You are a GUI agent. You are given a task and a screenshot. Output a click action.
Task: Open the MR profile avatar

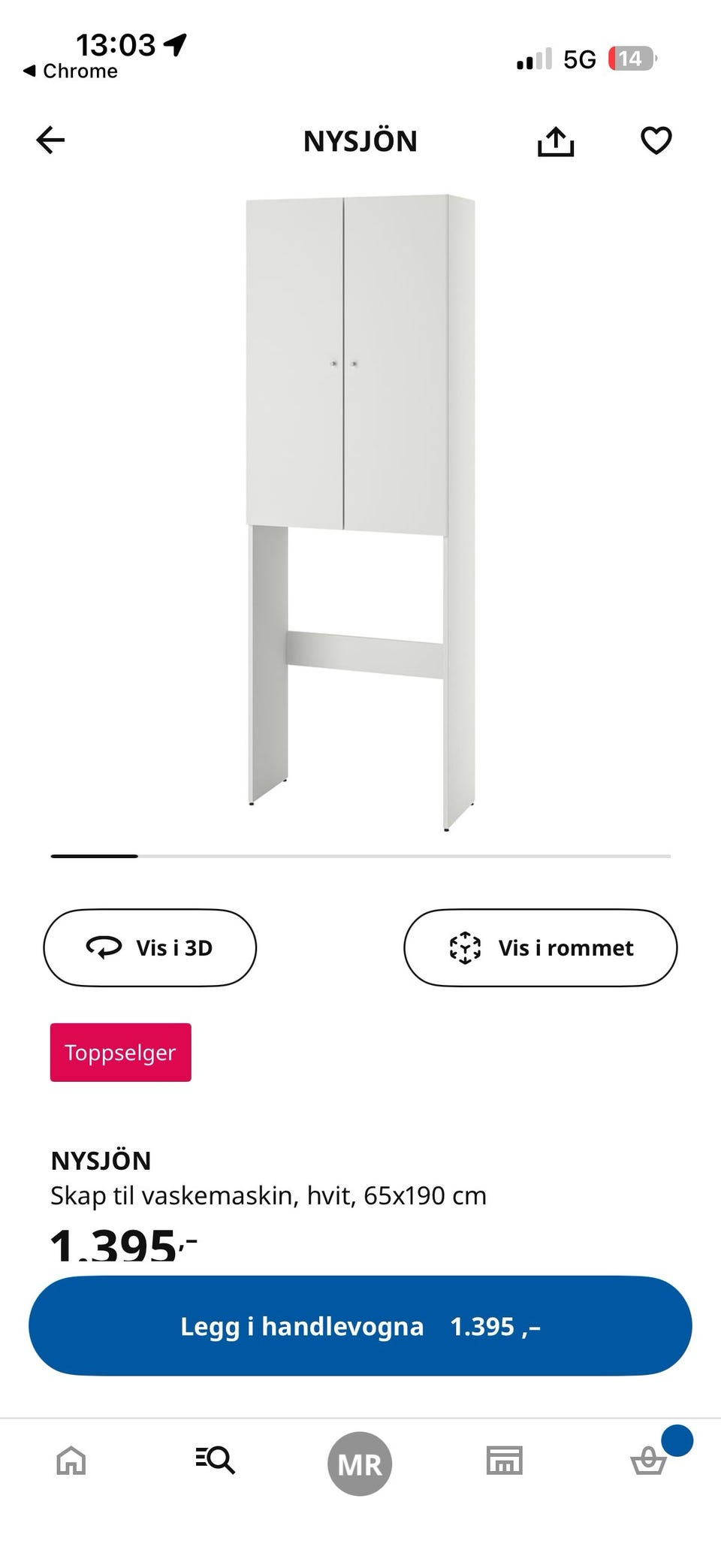360,1461
